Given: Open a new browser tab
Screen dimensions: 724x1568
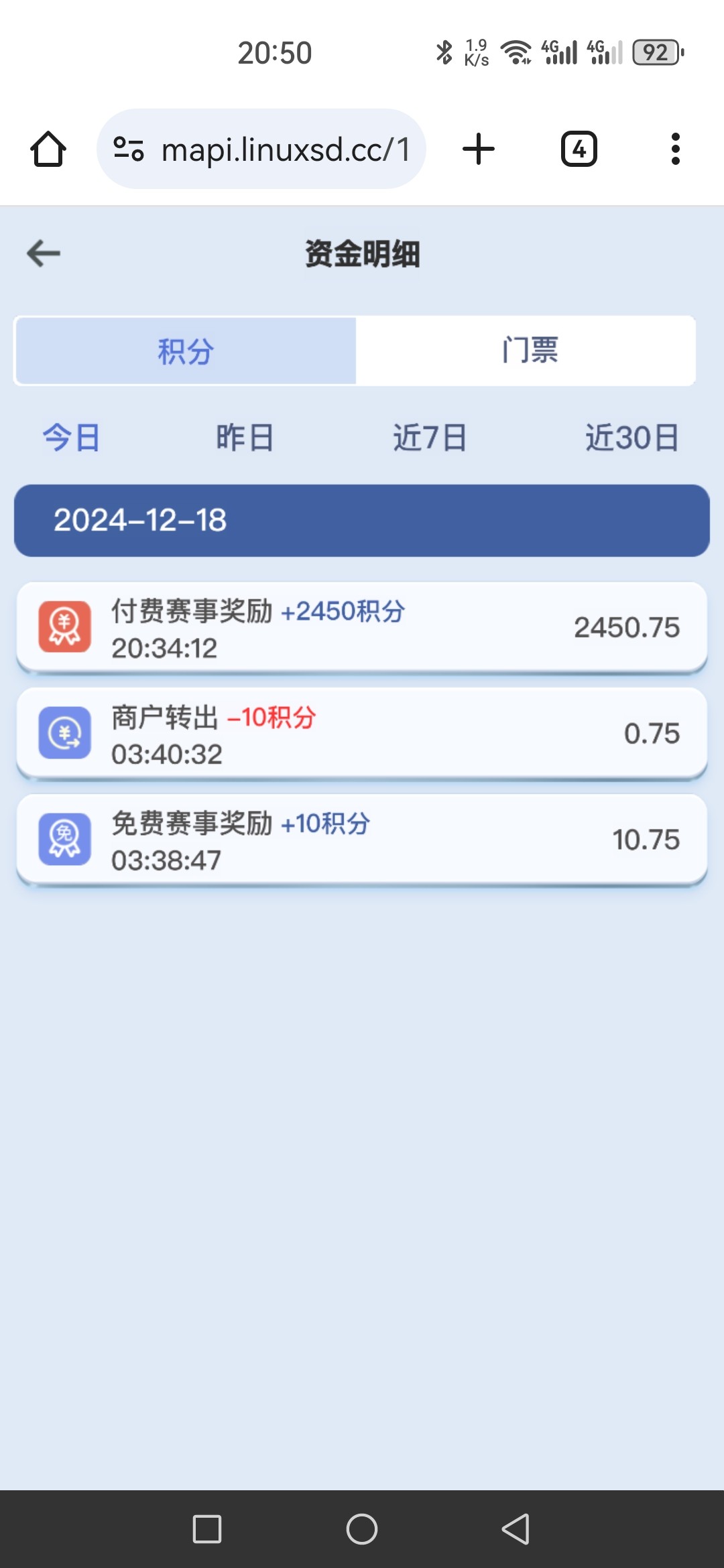Looking at the screenshot, I should pyautogui.click(x=479, y=149).
